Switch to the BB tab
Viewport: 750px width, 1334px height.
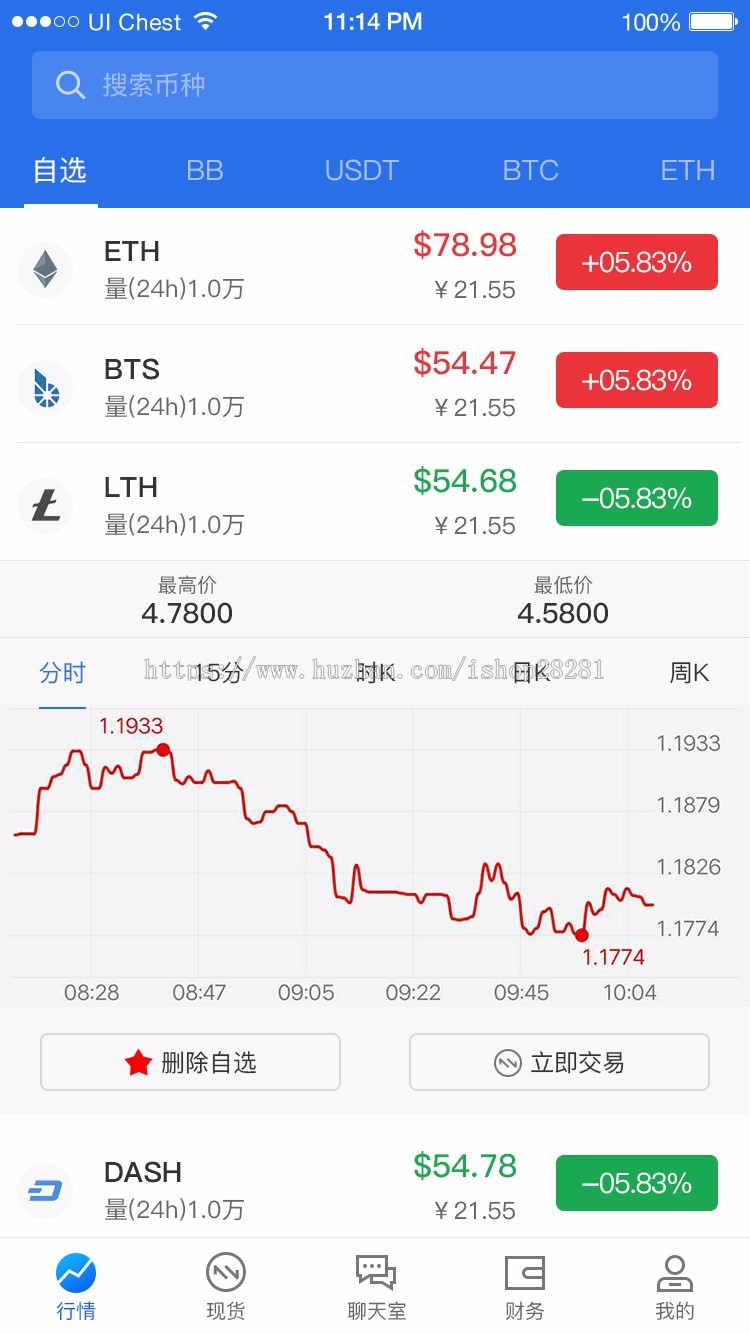click(205, 171)
